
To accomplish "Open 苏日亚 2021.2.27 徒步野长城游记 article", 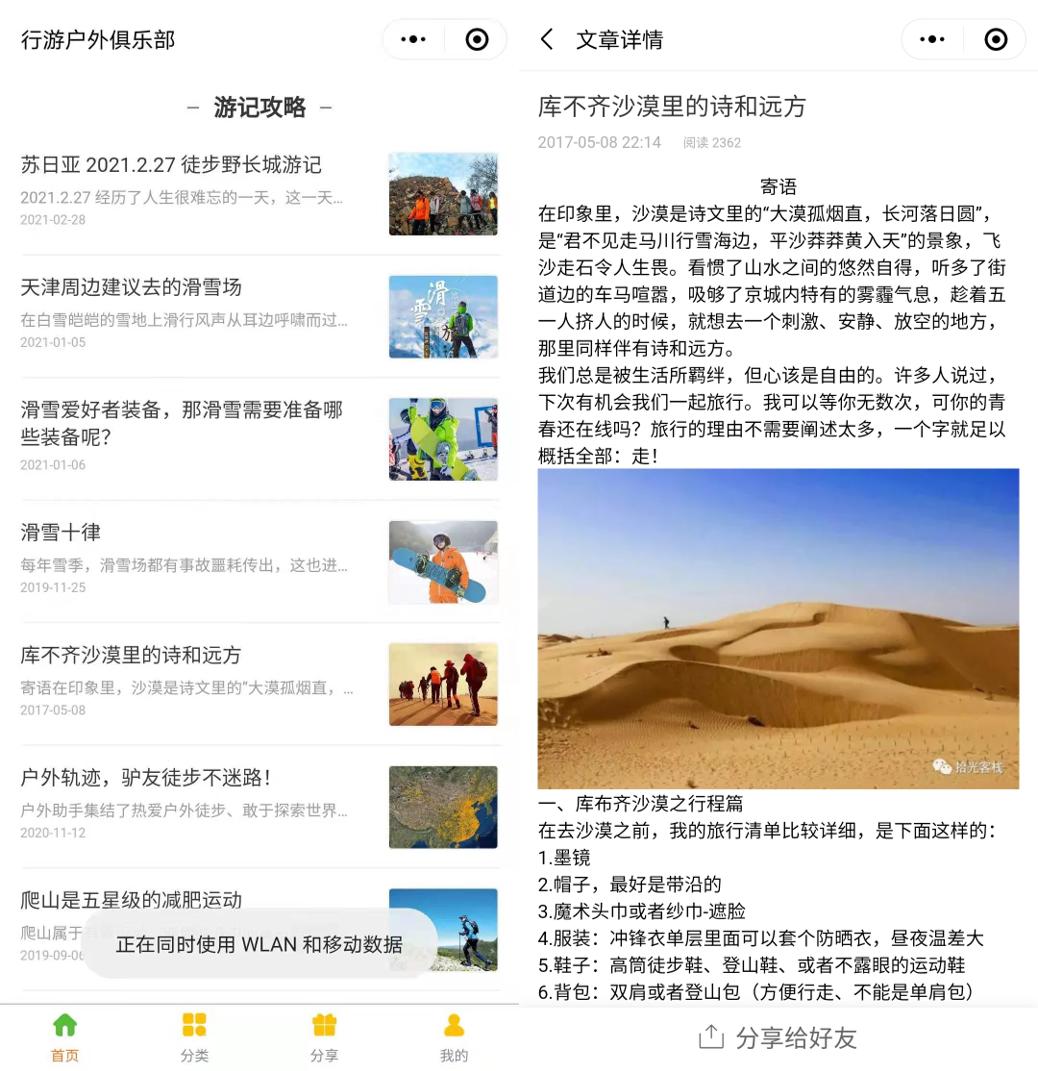I will (x=180, y=166).
